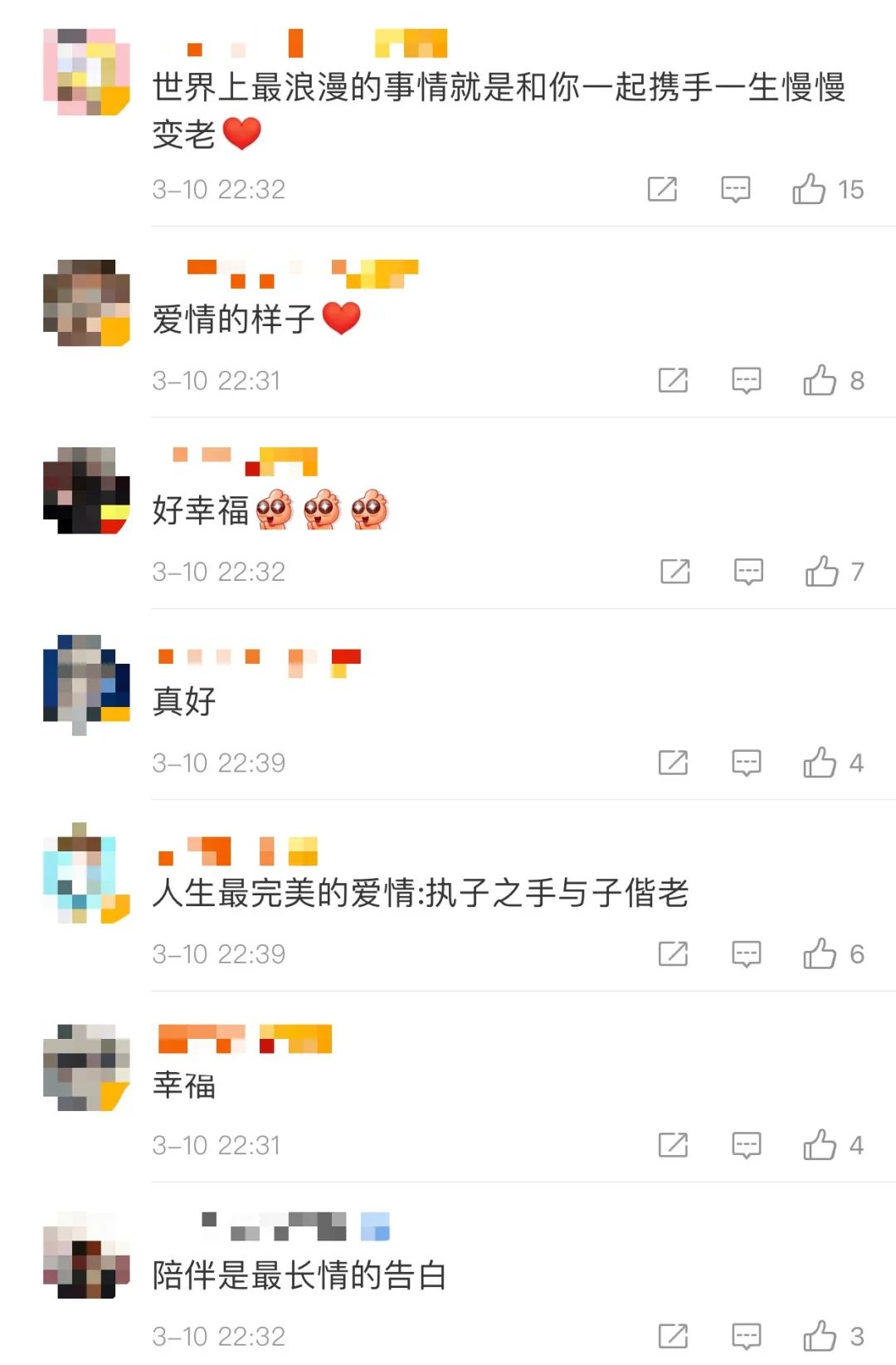The width and height of the screenshot is (896, 1365).
Task: Like the 好幸福 comment
Action: tap(822, 571)
